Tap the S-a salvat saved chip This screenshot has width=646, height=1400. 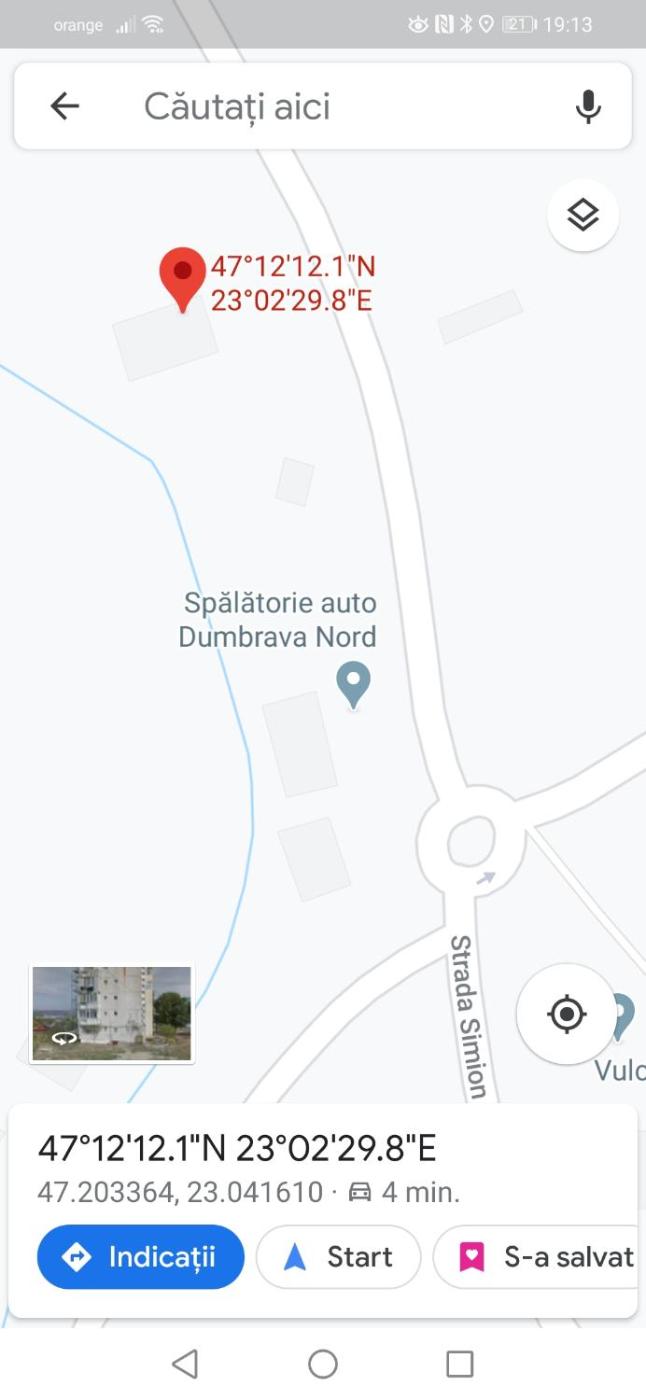pos(545,1257)
